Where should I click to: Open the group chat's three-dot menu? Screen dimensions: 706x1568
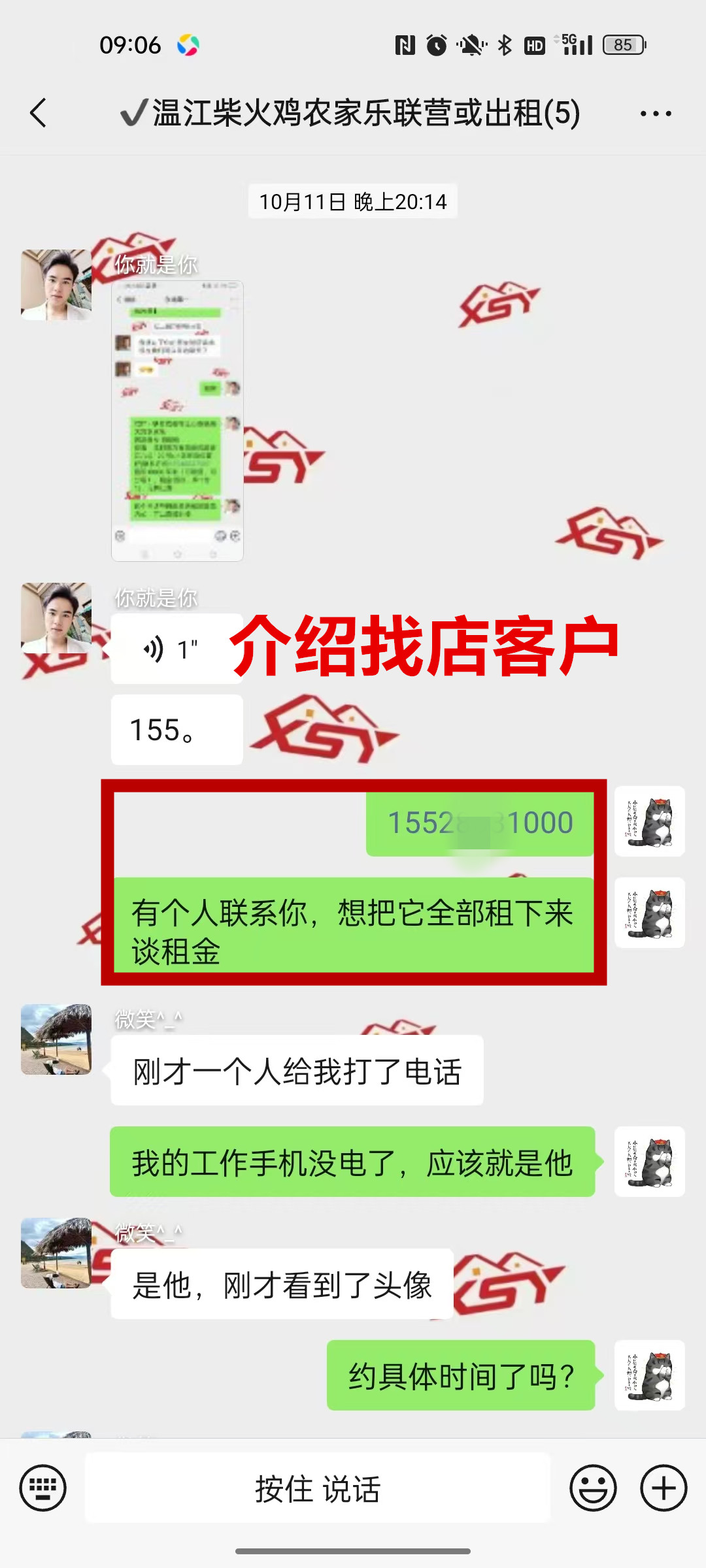(x=656, y=114)
